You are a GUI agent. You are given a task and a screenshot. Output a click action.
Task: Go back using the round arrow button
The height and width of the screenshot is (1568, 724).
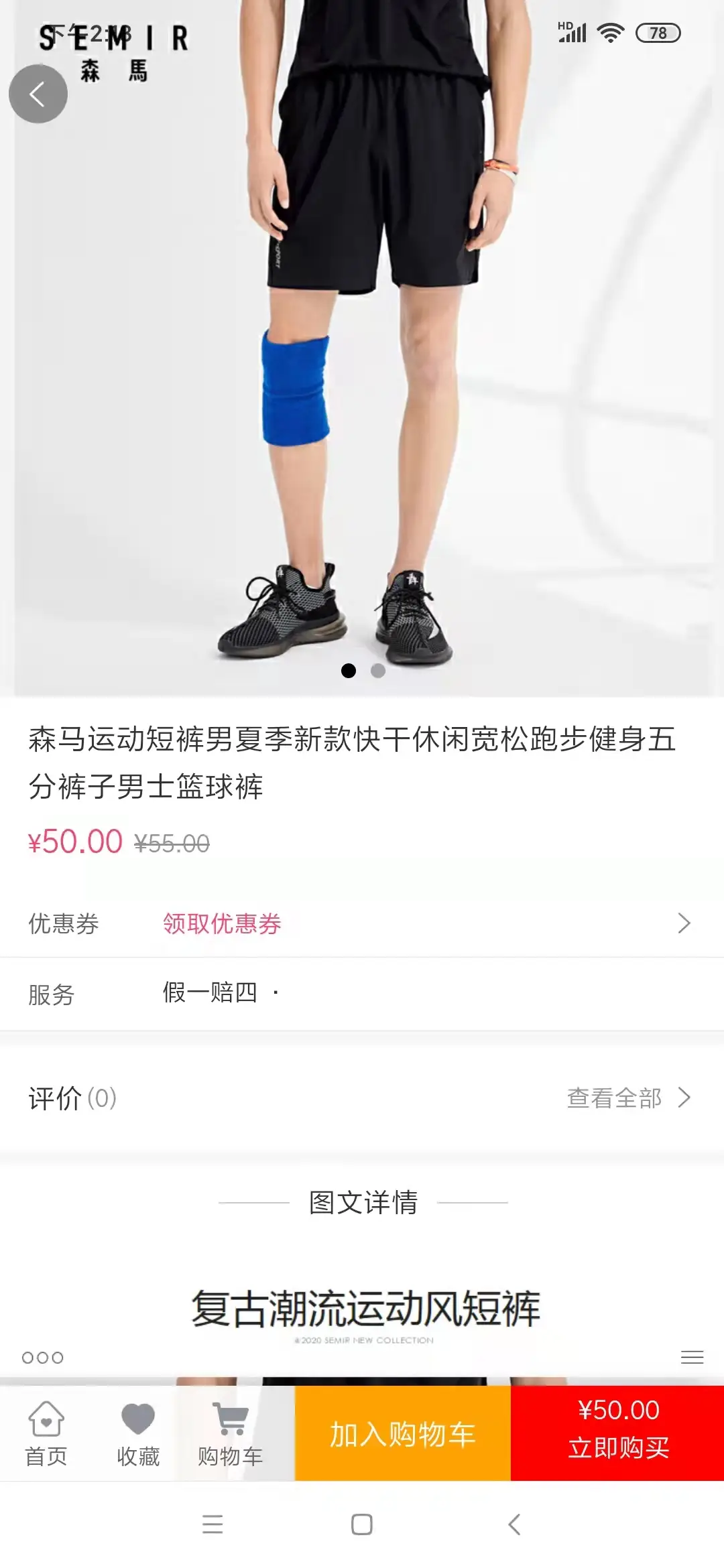[38, 94]
